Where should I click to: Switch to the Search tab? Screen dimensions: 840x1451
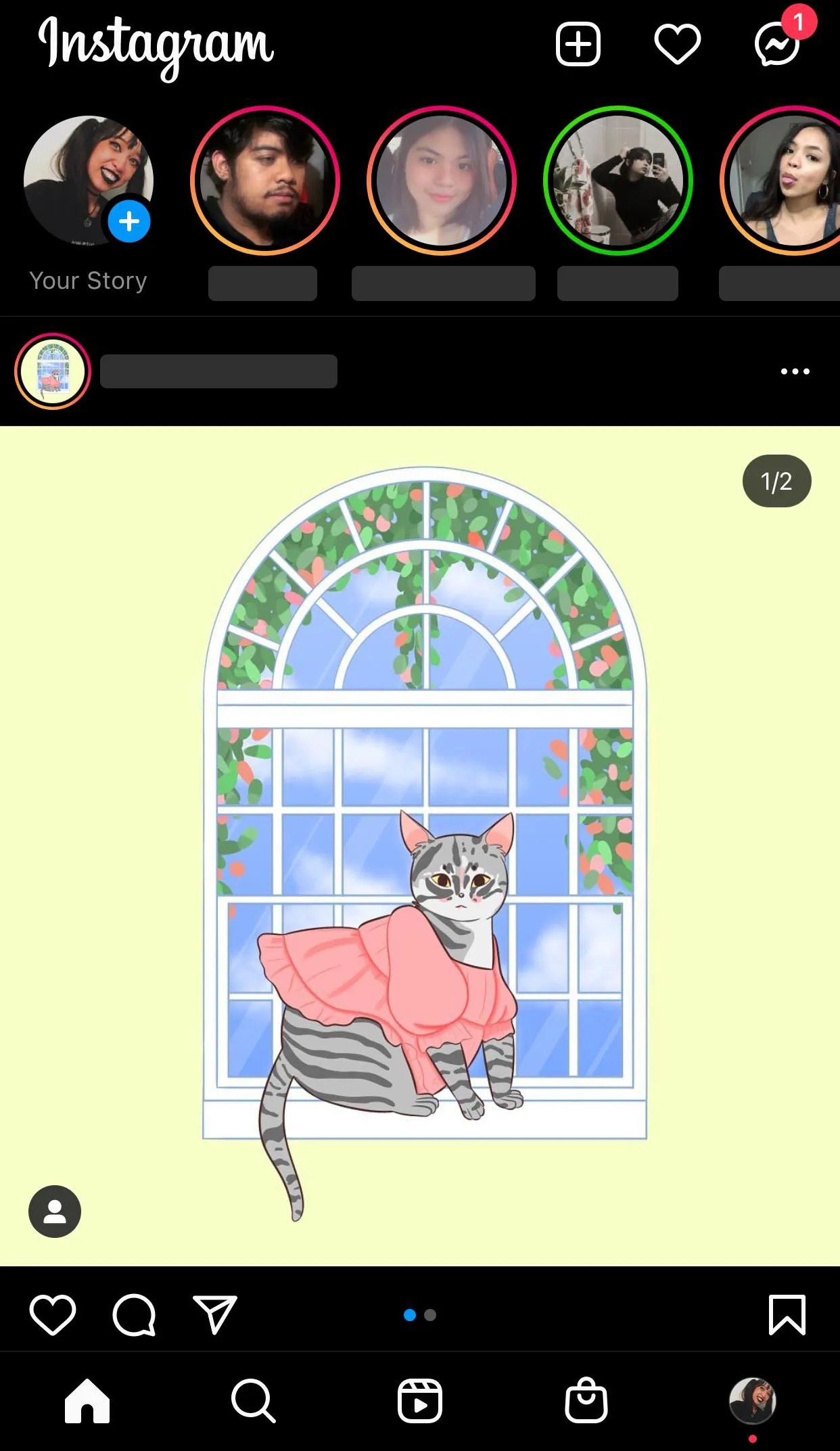(253, 1401)
